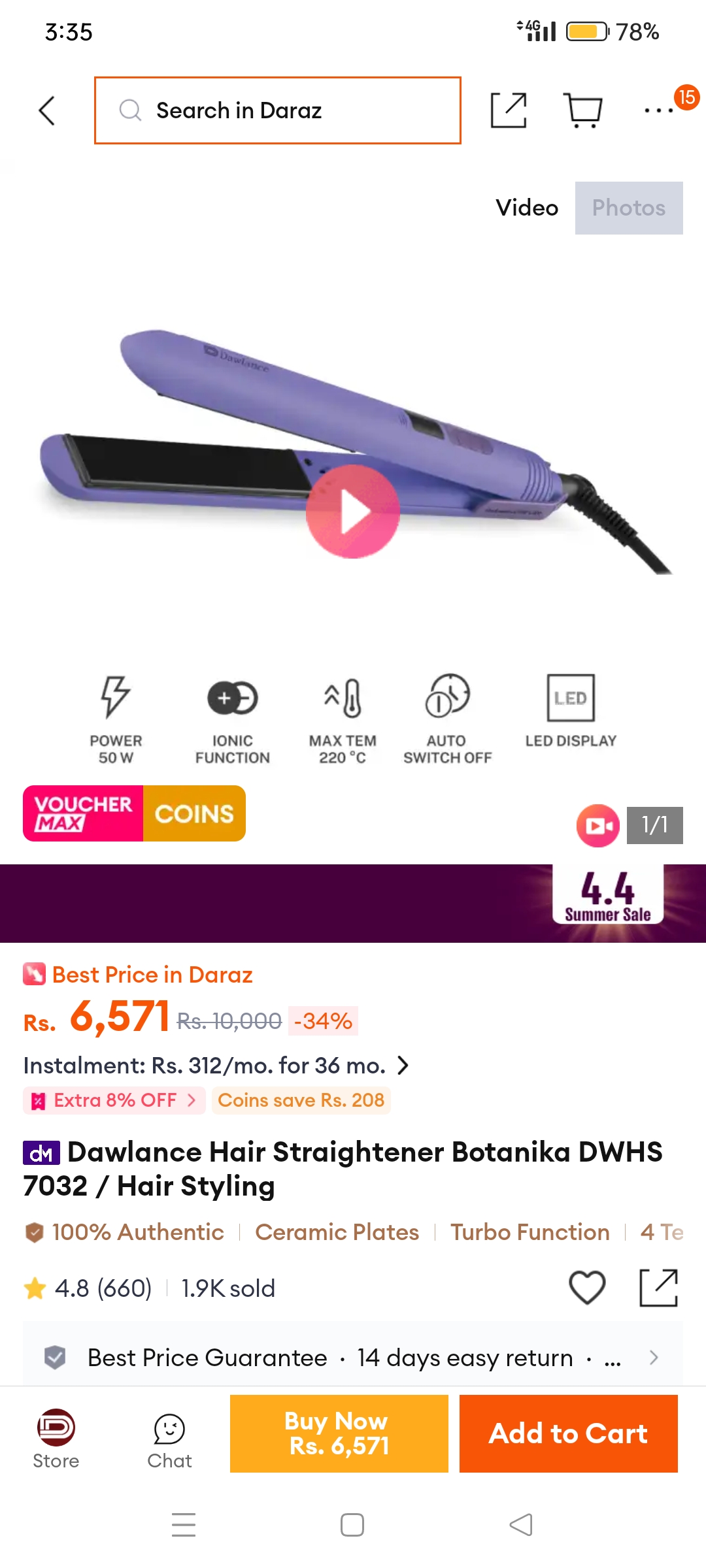This screenshot has height=1568, width=706.
Task: Switch to the Video tab
Action: point(527,208)
